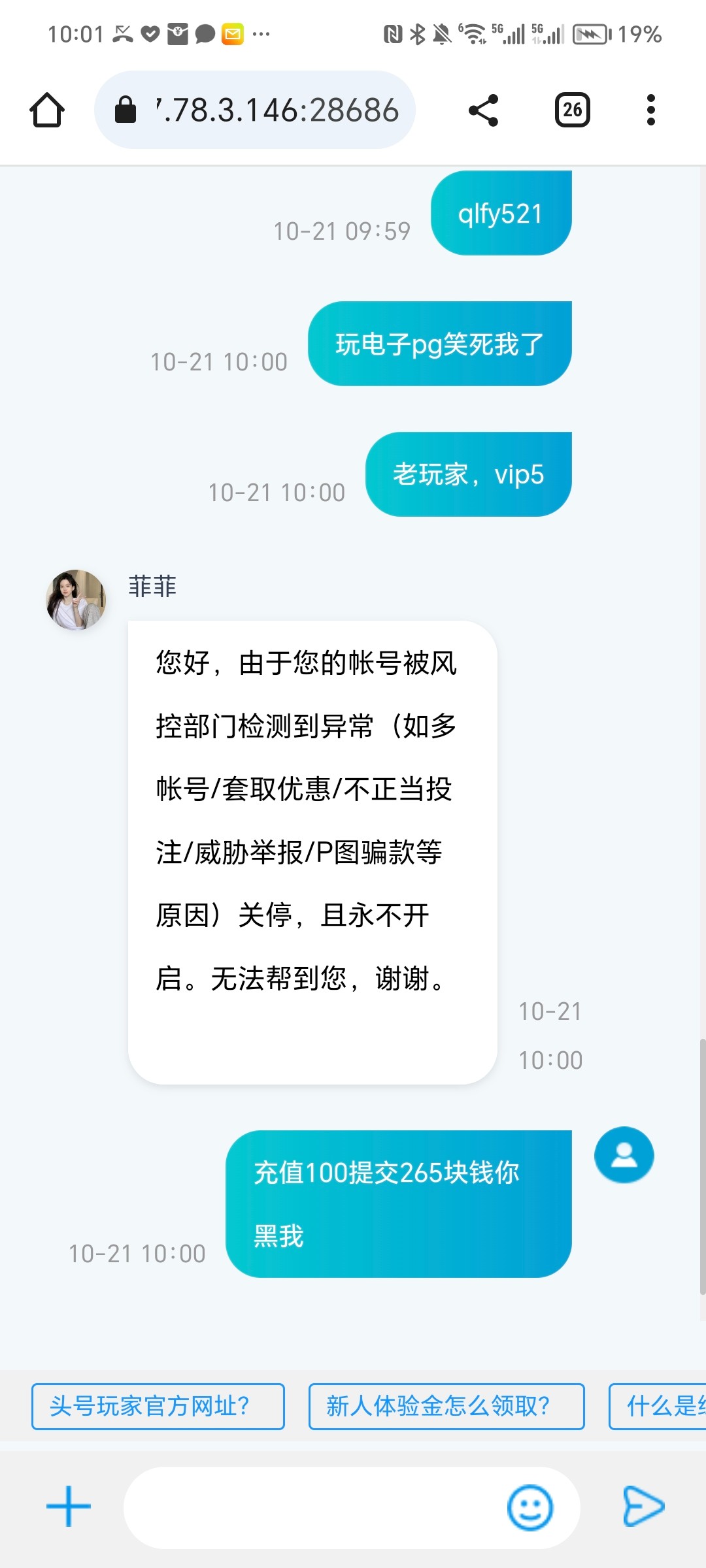Open the emoji picker
The height and width of the screenshot is (1568, 706).
529,1507
